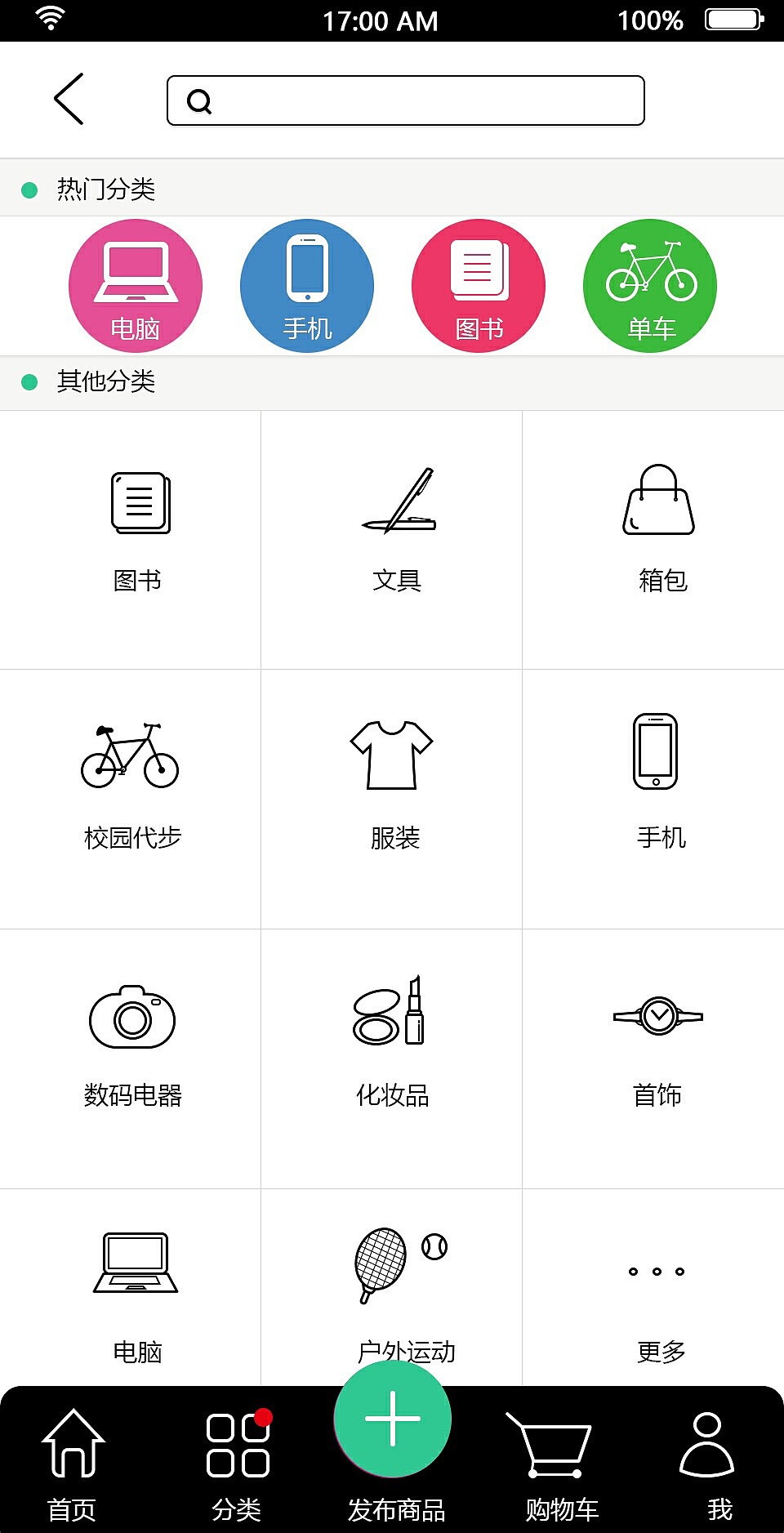Viewport: 784px width, 1533px height.
Task: Open the 服装 clothing category
Action: 391,753
